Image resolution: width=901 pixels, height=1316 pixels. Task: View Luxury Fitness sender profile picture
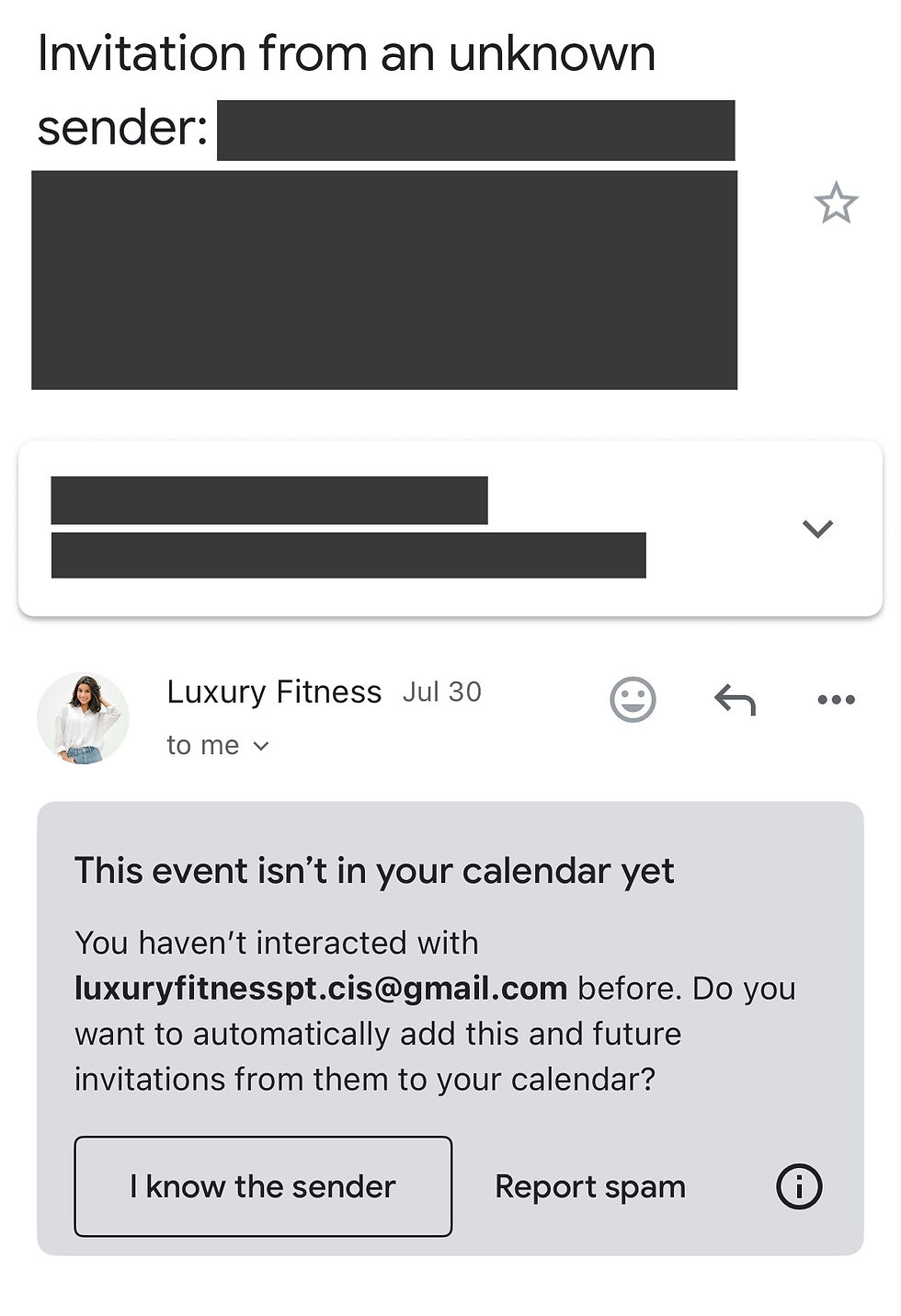[x=83, y=718]
